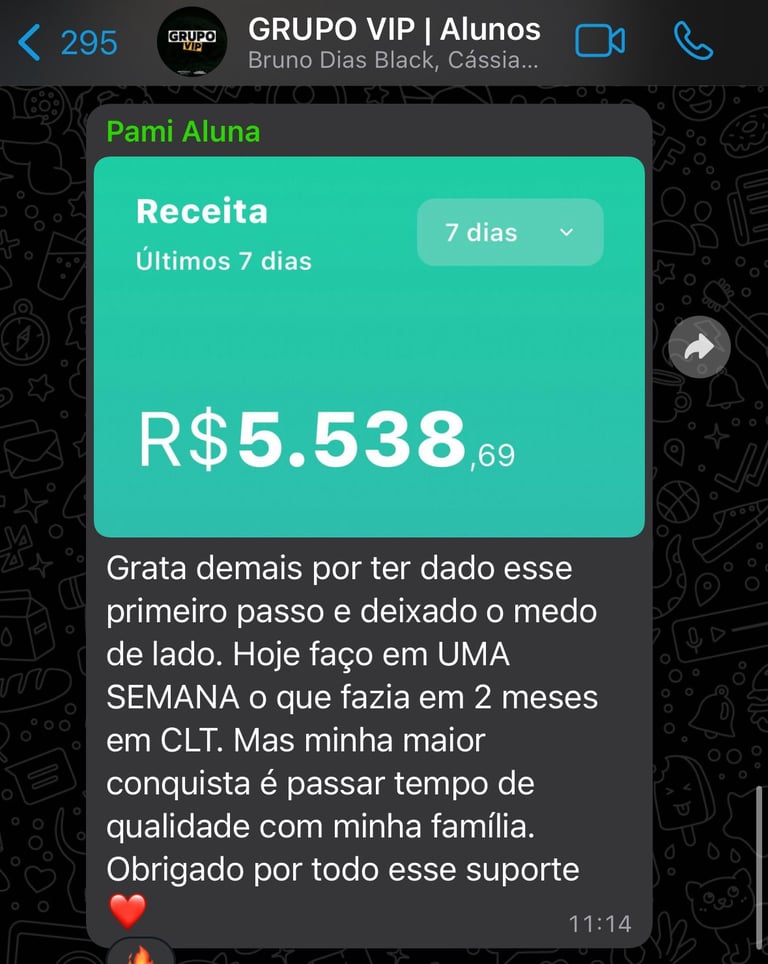Start a voice call with the group
This screenshot has width=768, height=964.
(692, 41)
